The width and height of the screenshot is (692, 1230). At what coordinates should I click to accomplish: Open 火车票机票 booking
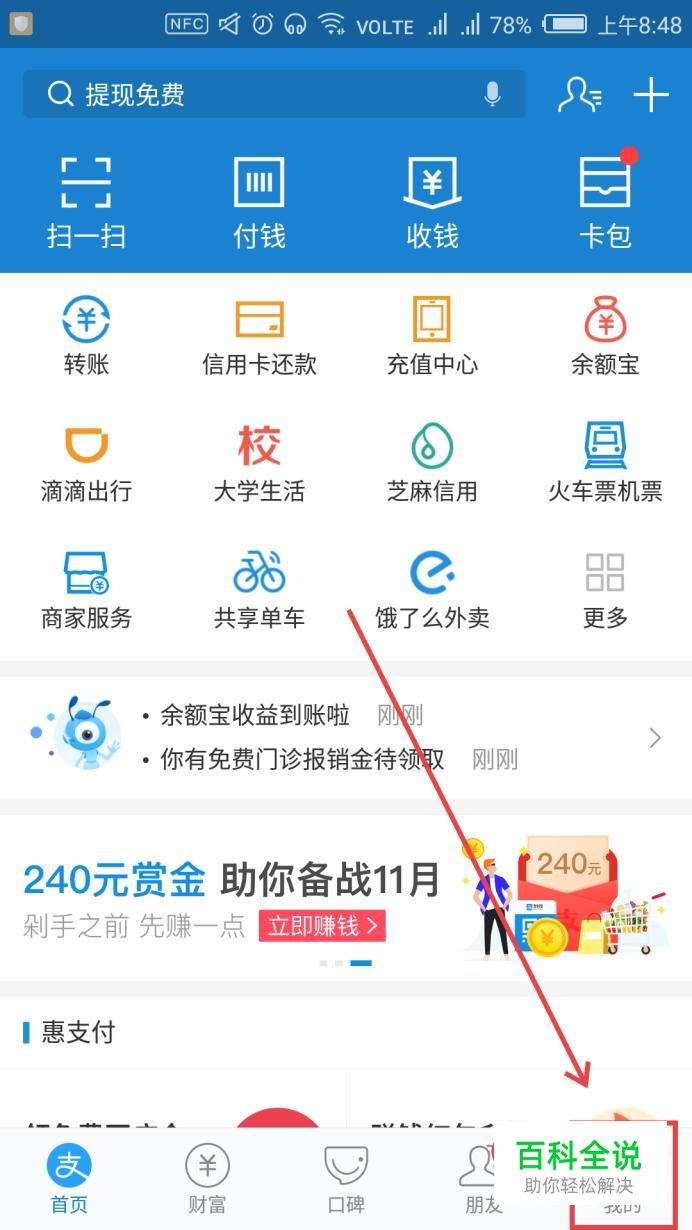tap(605, 463)
